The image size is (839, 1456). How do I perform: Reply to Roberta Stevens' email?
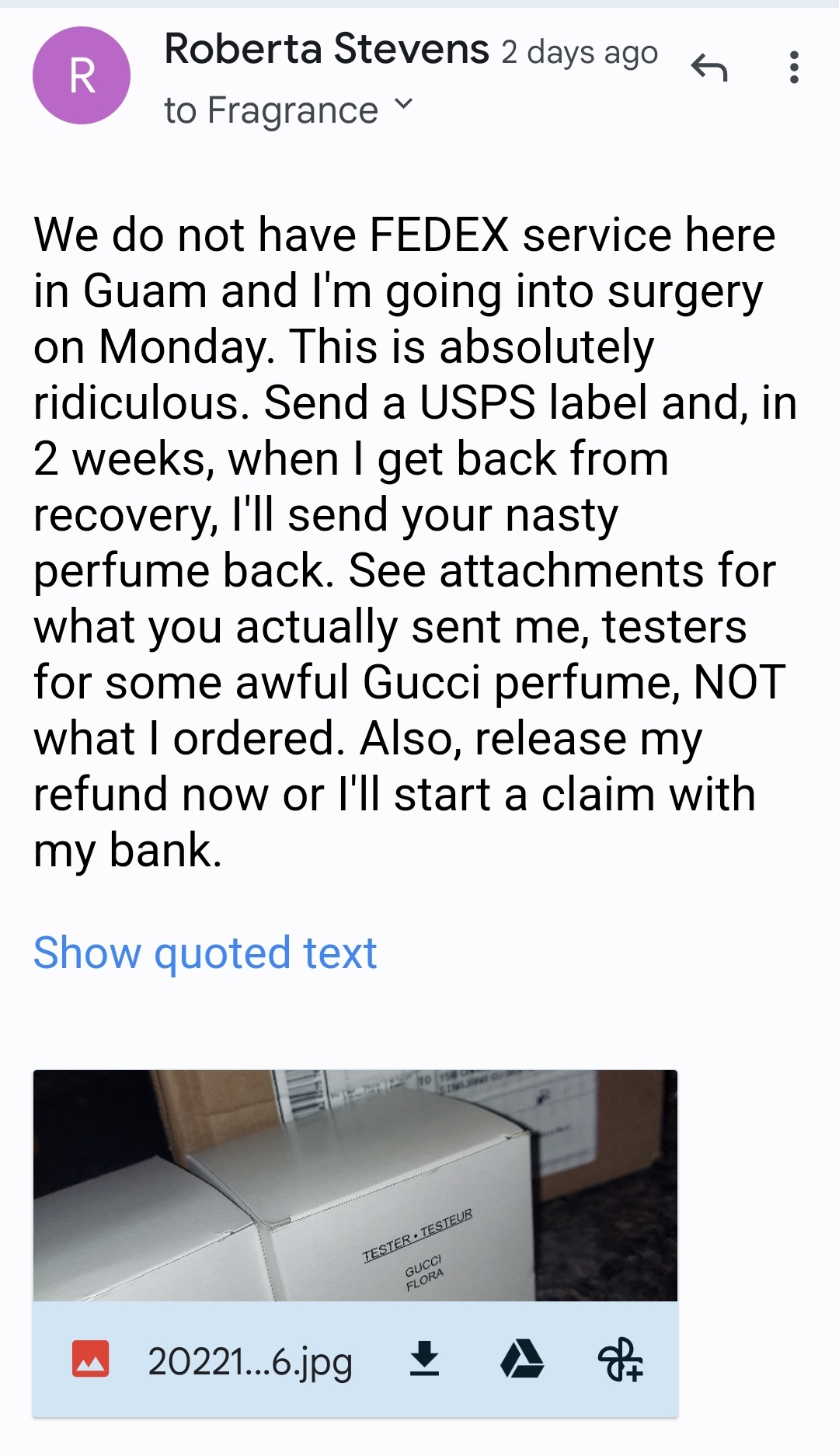708,68
